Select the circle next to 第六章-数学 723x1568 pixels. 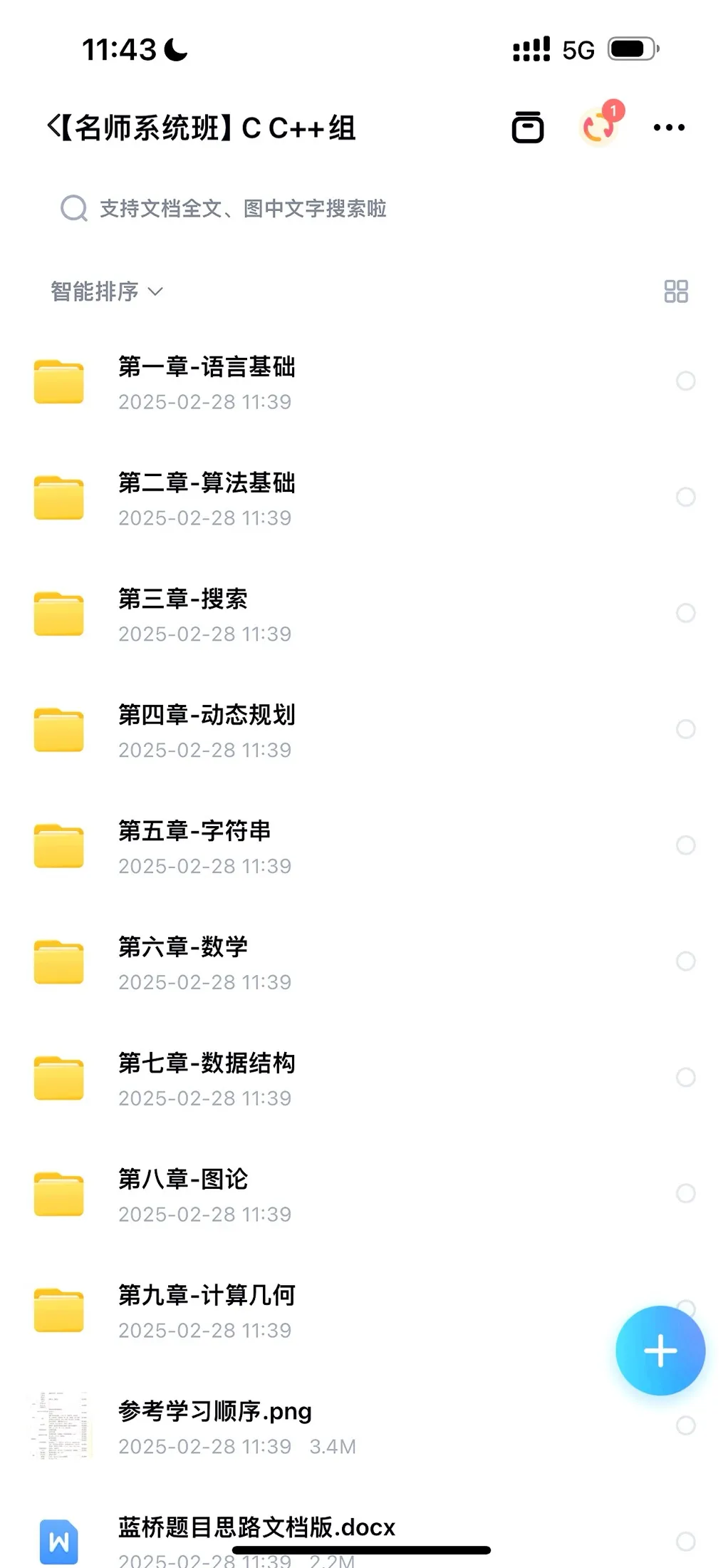[x=686, y=961]
